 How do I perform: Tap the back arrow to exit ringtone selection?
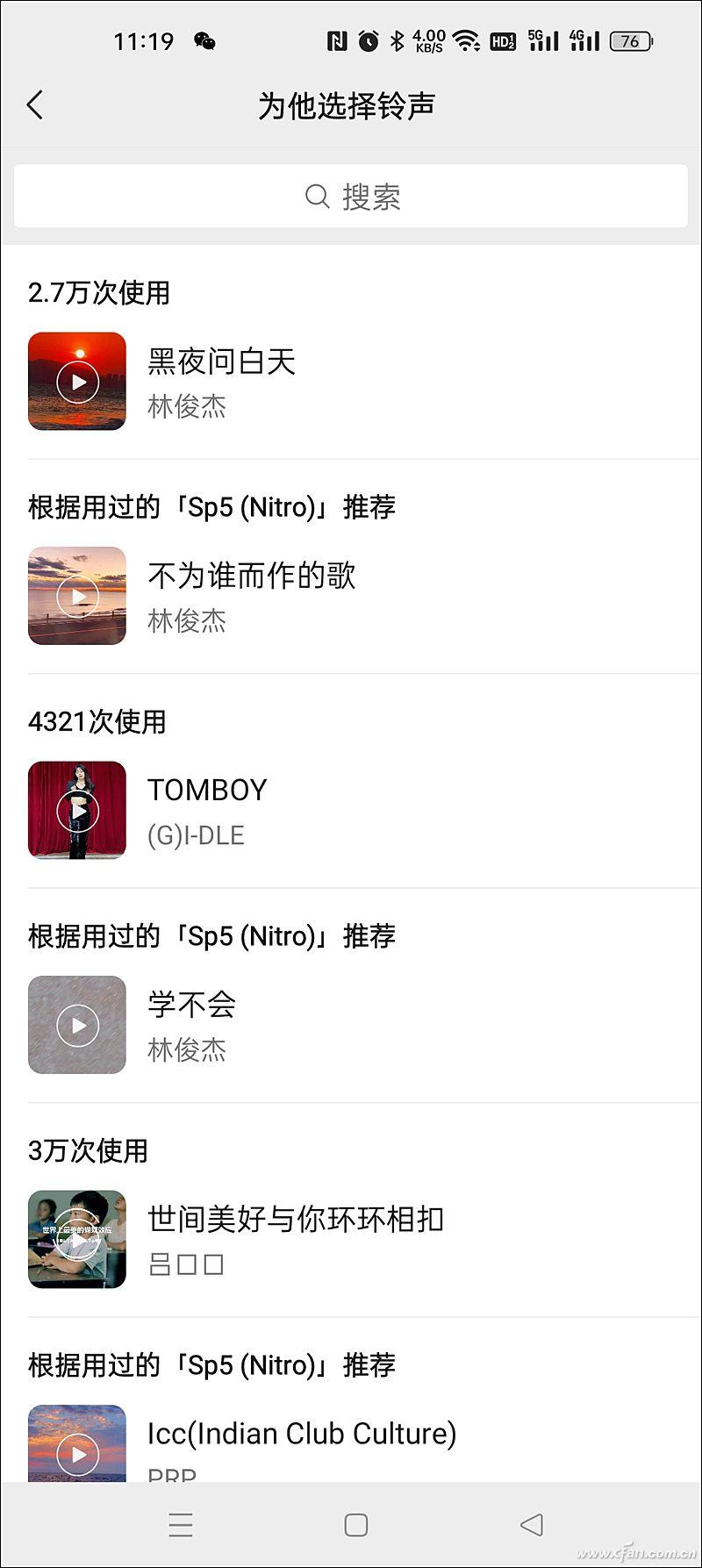(x=35, y=104)
